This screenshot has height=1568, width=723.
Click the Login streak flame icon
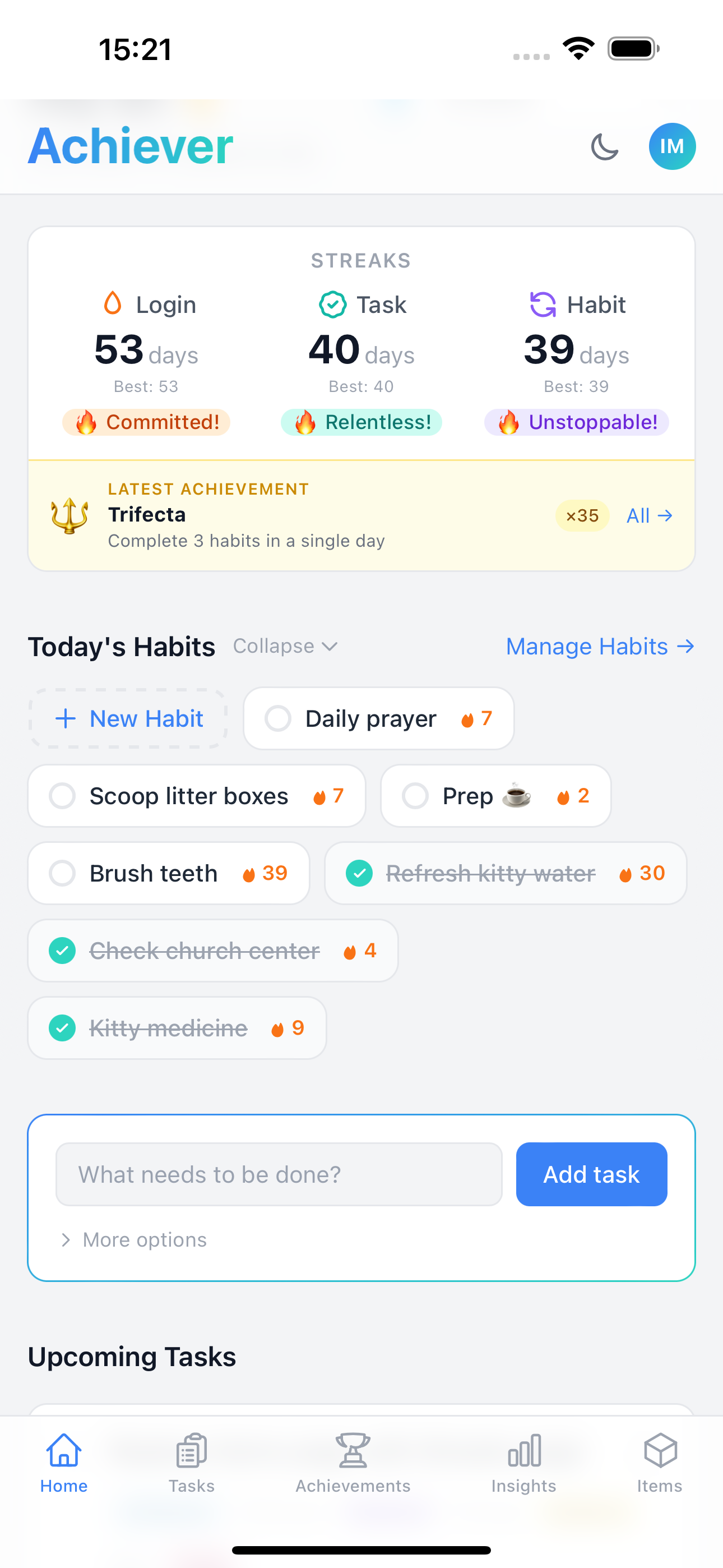point(113,305)
